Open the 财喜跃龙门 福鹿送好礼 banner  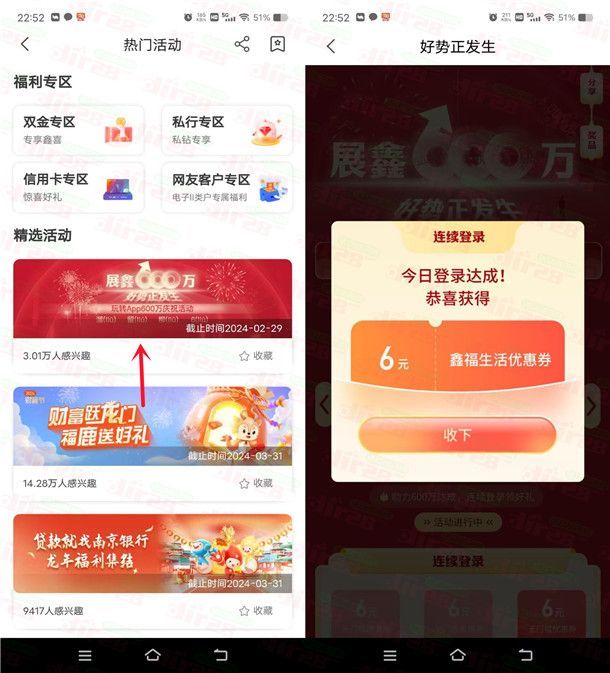click(x=152, y=425)
